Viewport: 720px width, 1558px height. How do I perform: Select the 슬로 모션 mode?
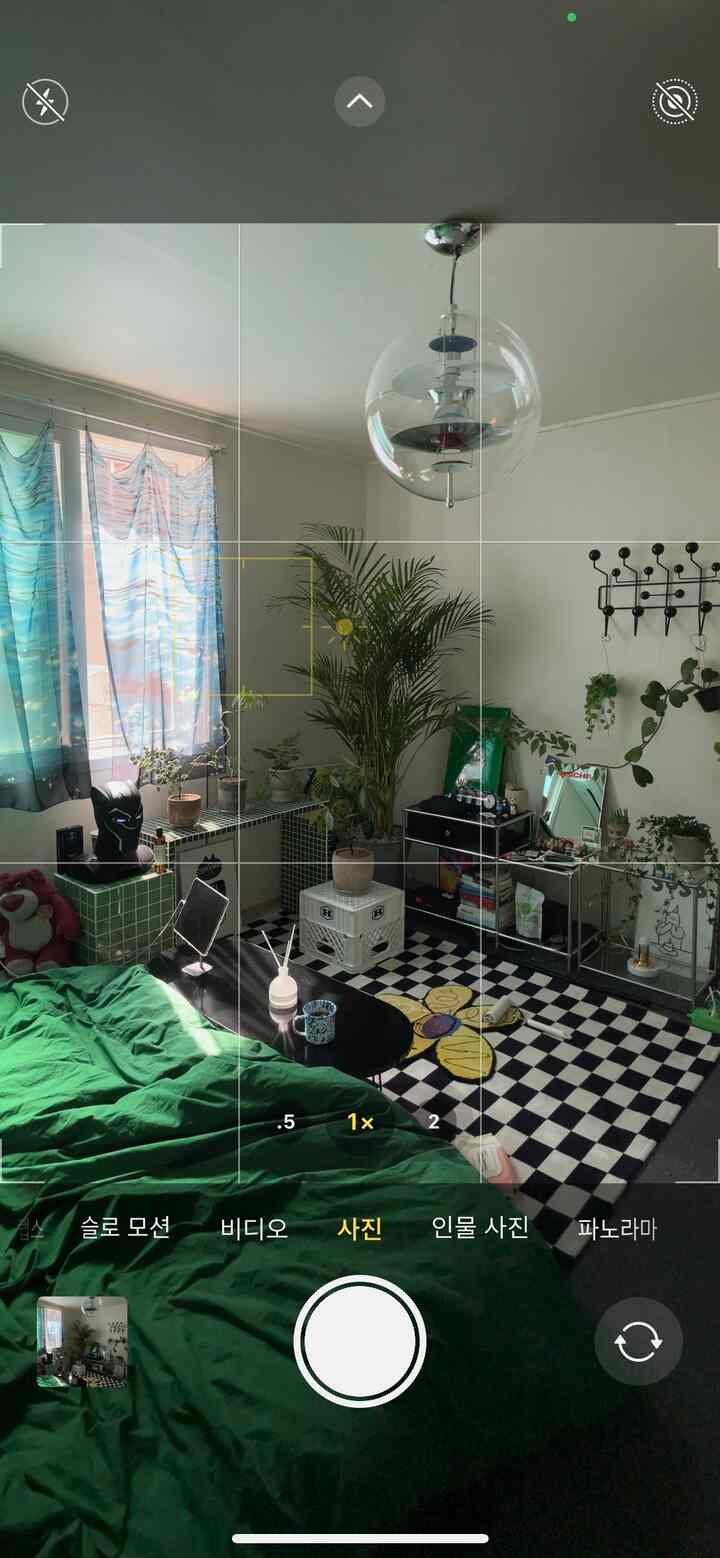(x=125, y=1229)
